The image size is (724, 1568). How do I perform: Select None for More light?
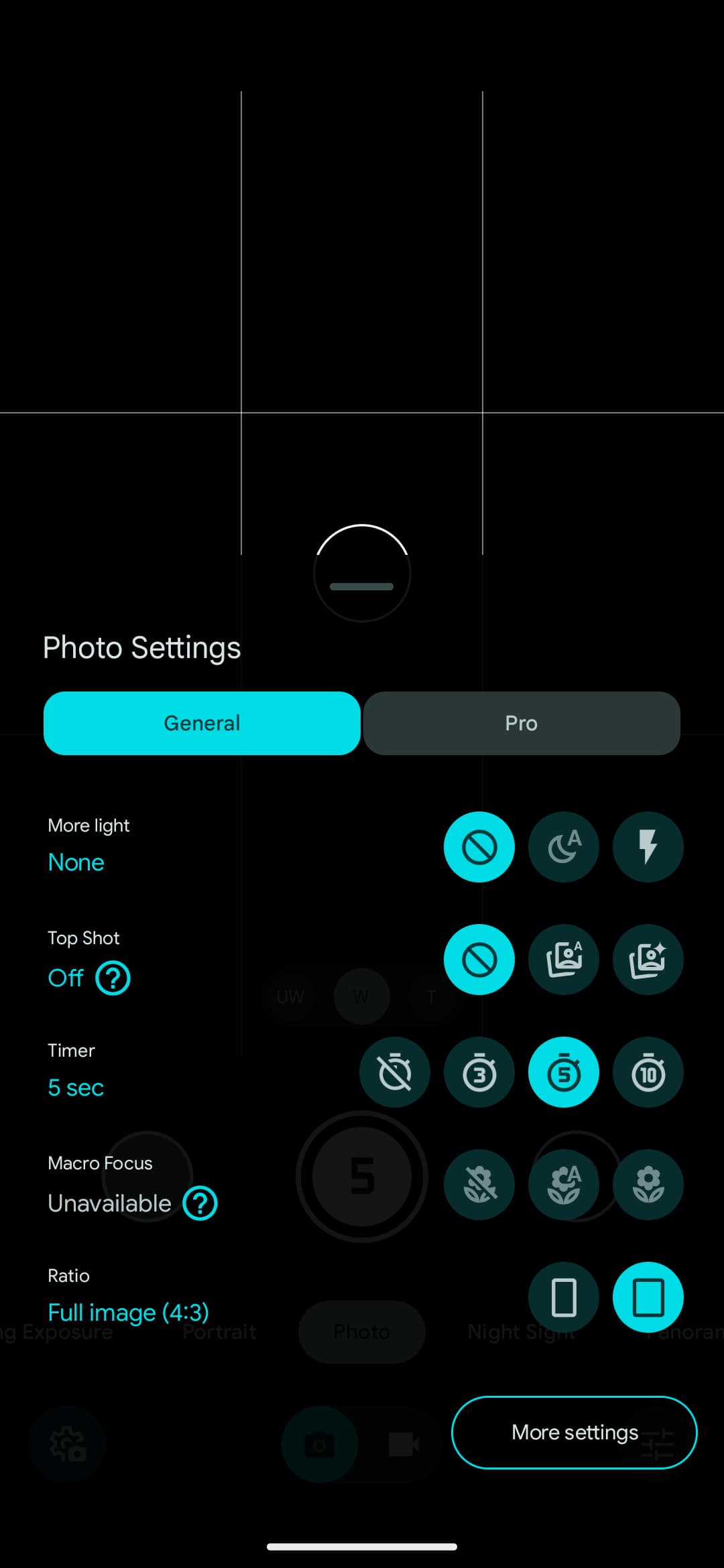click(x=479, y=847)
